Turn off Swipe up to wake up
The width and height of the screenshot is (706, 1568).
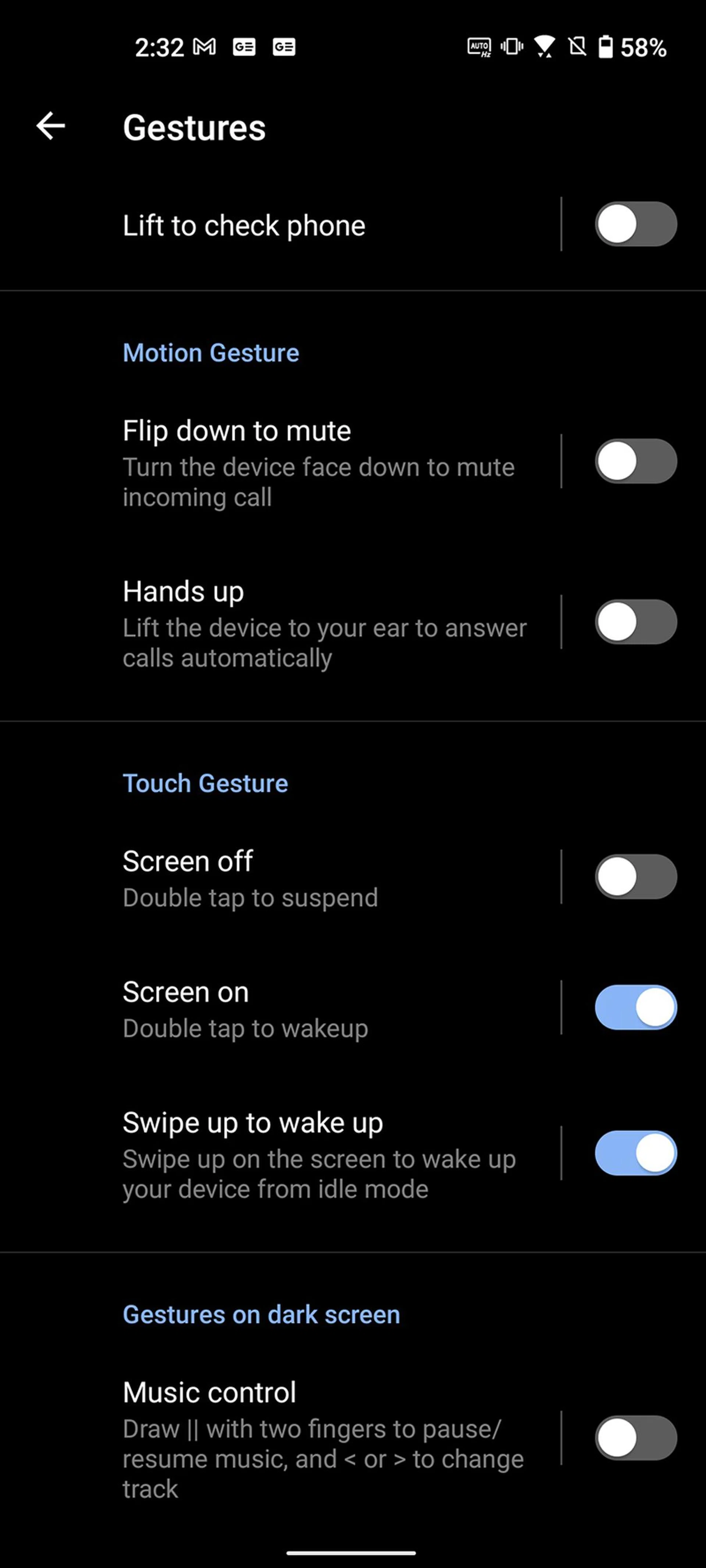tap(635, 1153)
